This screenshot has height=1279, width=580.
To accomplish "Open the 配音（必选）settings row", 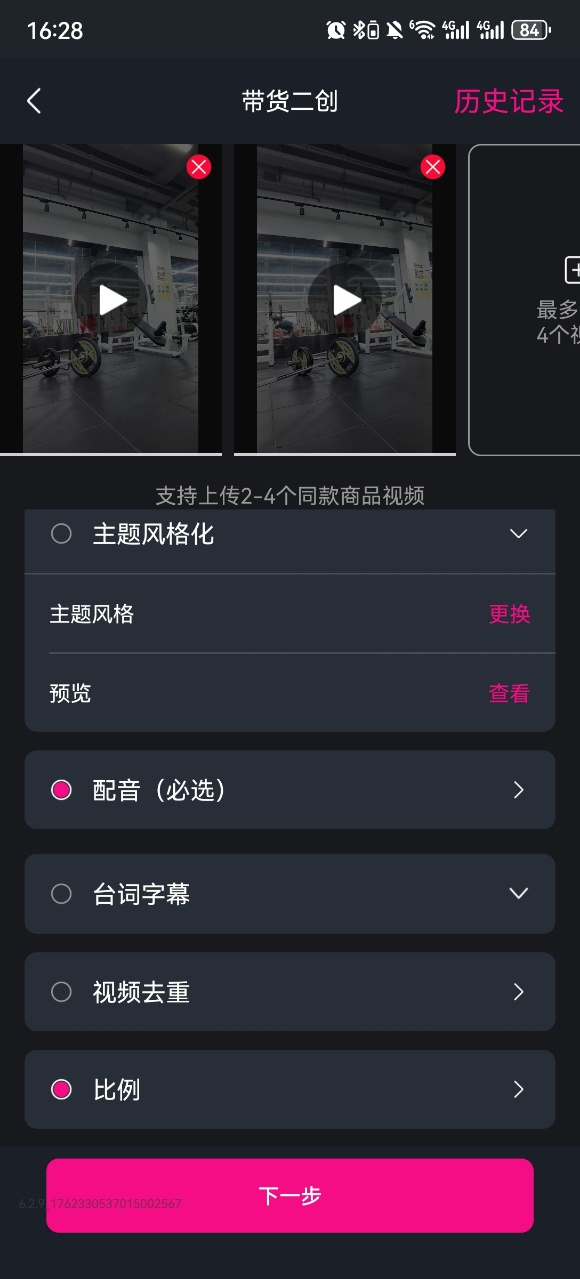I will [x=290, y=790].
